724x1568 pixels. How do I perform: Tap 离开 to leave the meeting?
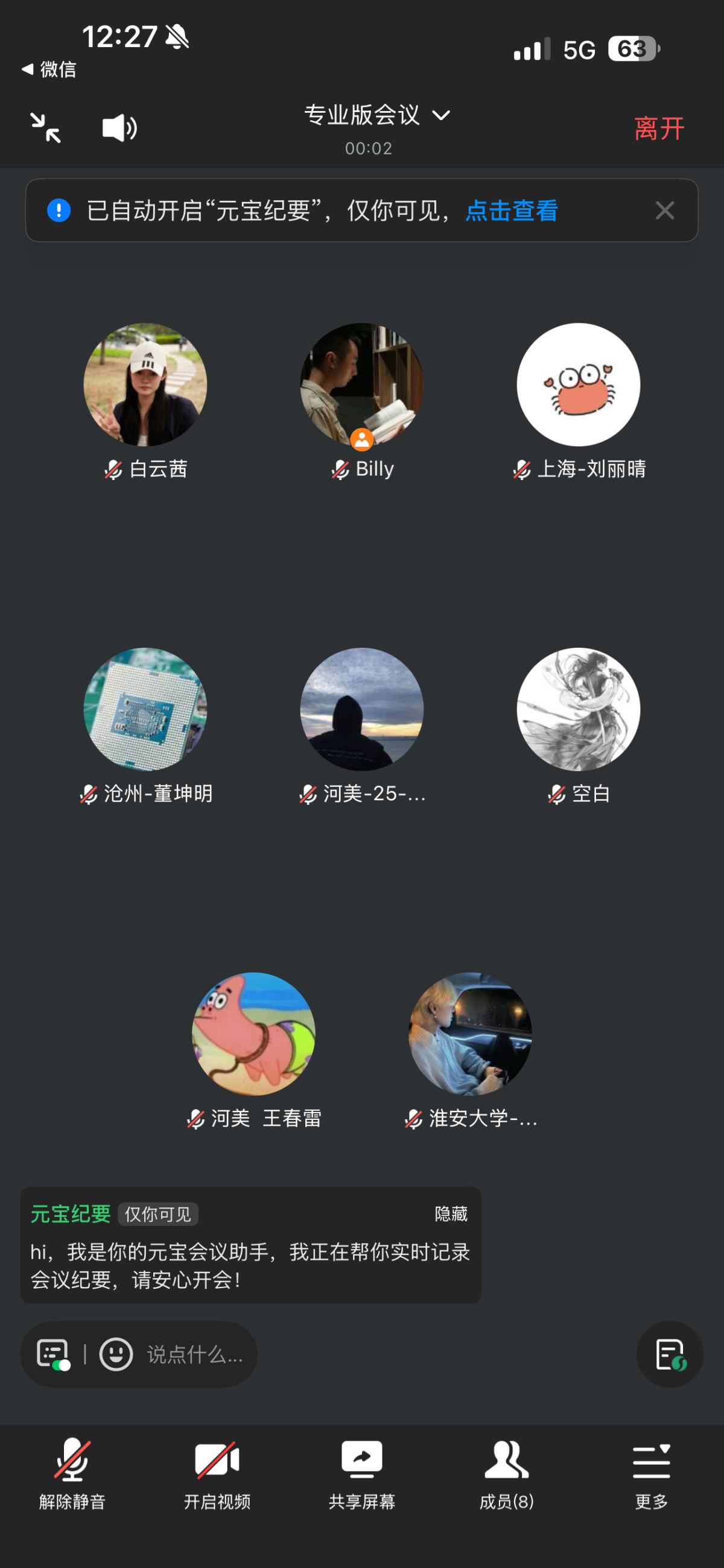(658, 128)
